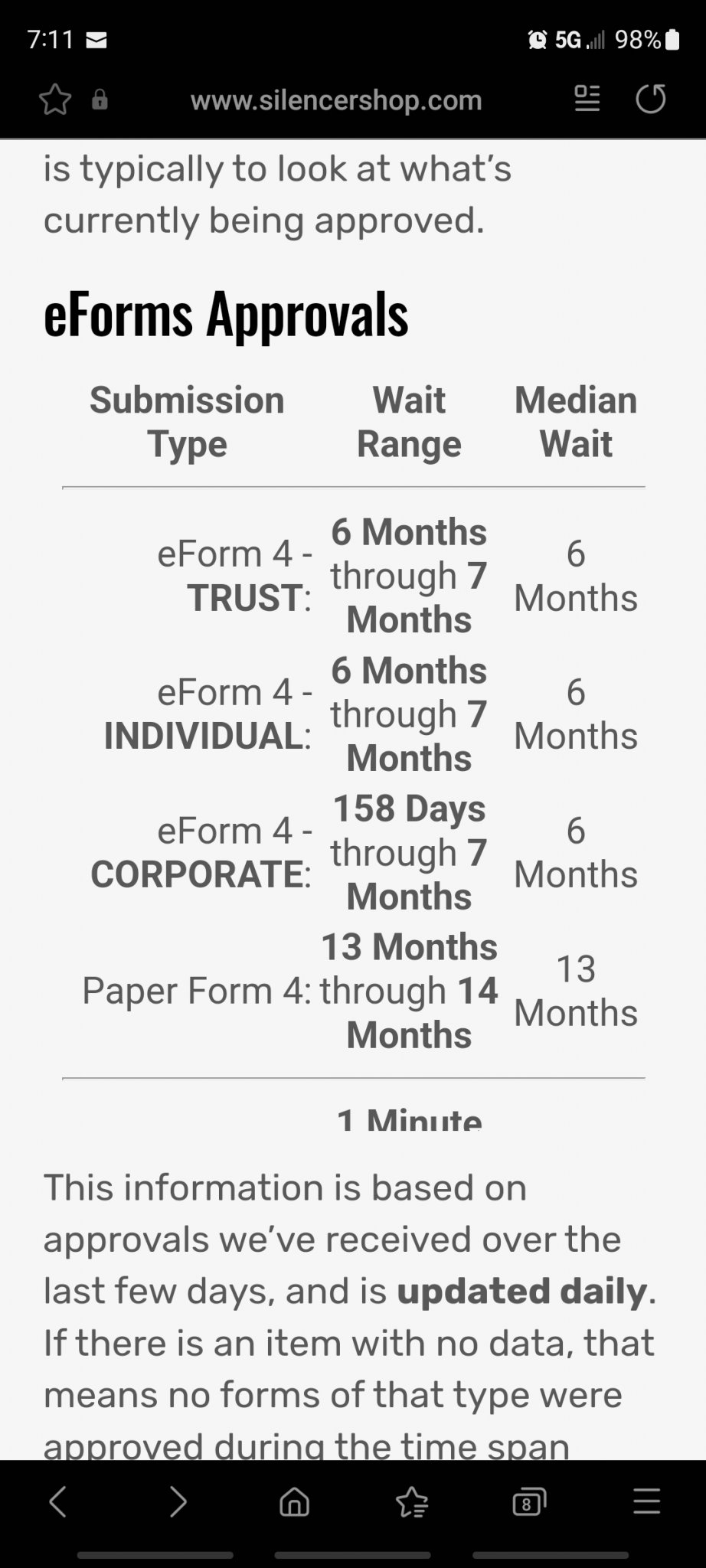The image size is (706, 1568).
Task: Reload the current page
Action: tap(651, 99)
